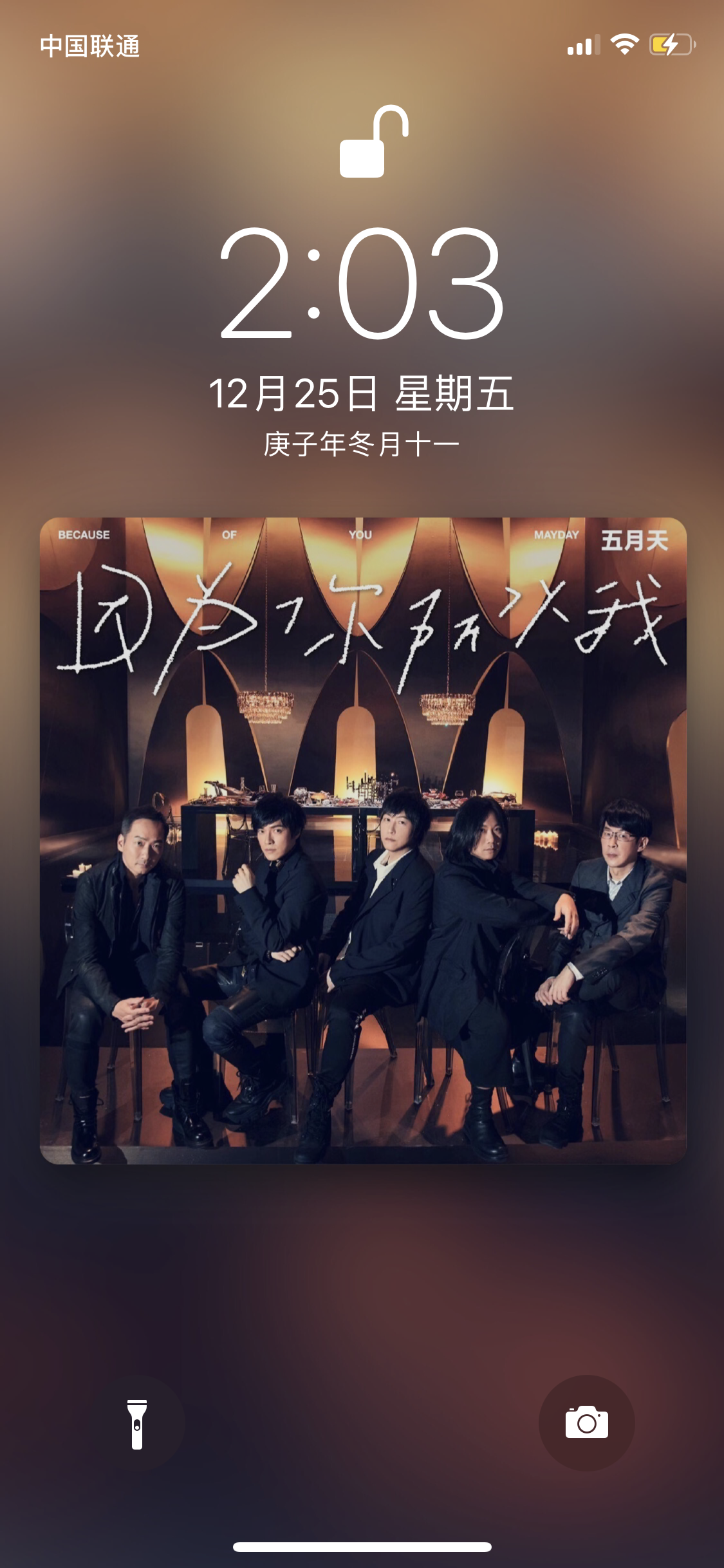Open the lock screen camera
Viewport: 724px width, 1568px height.
(x=586, y=1423)
